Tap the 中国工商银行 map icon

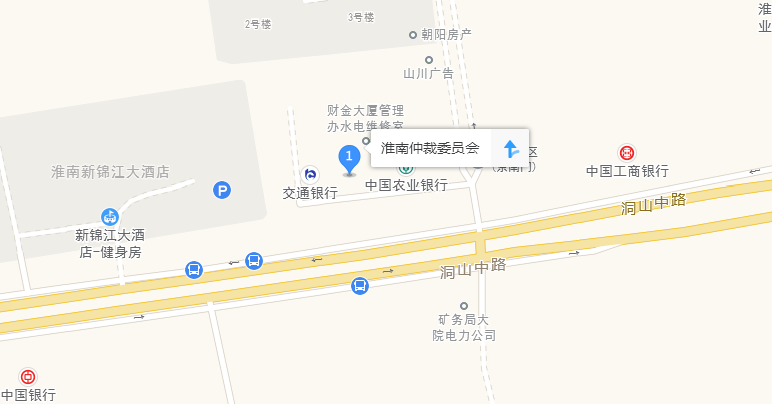pos(627,154)
